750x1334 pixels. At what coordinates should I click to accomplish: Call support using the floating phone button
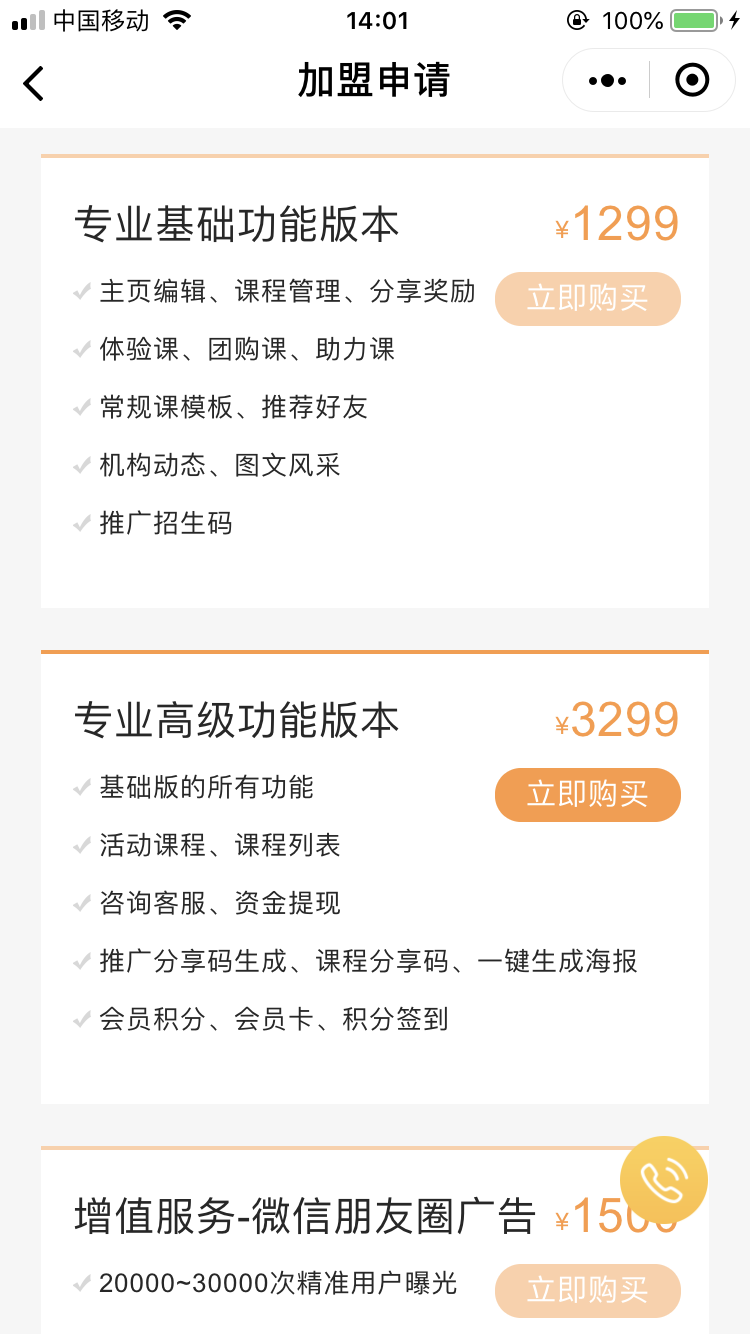click(663, 1181)
